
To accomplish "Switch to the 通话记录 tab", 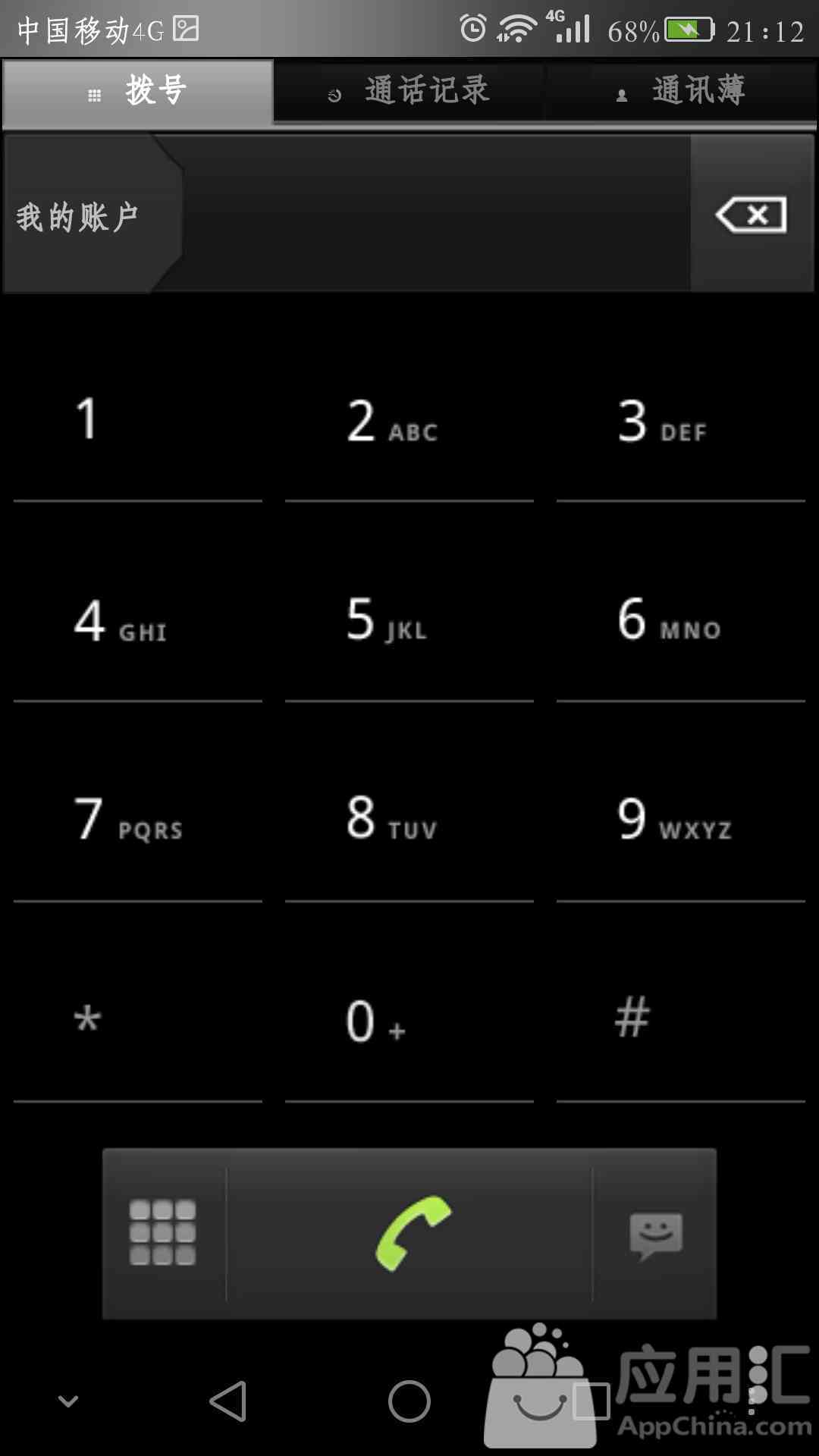I will [x=409, y=91].
